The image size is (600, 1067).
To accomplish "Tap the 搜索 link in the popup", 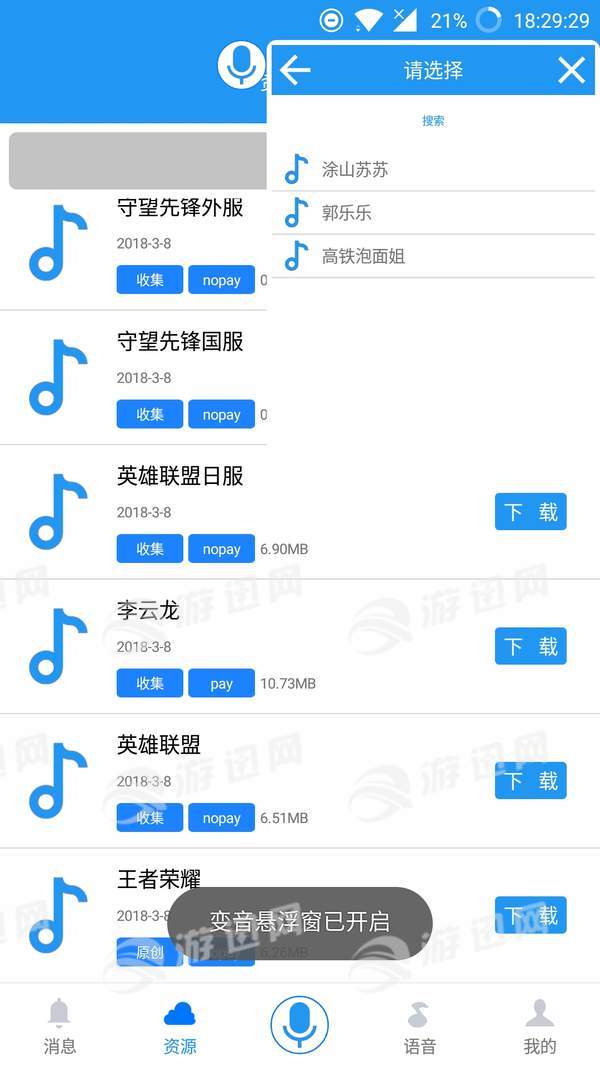I will tap(433, 121).
